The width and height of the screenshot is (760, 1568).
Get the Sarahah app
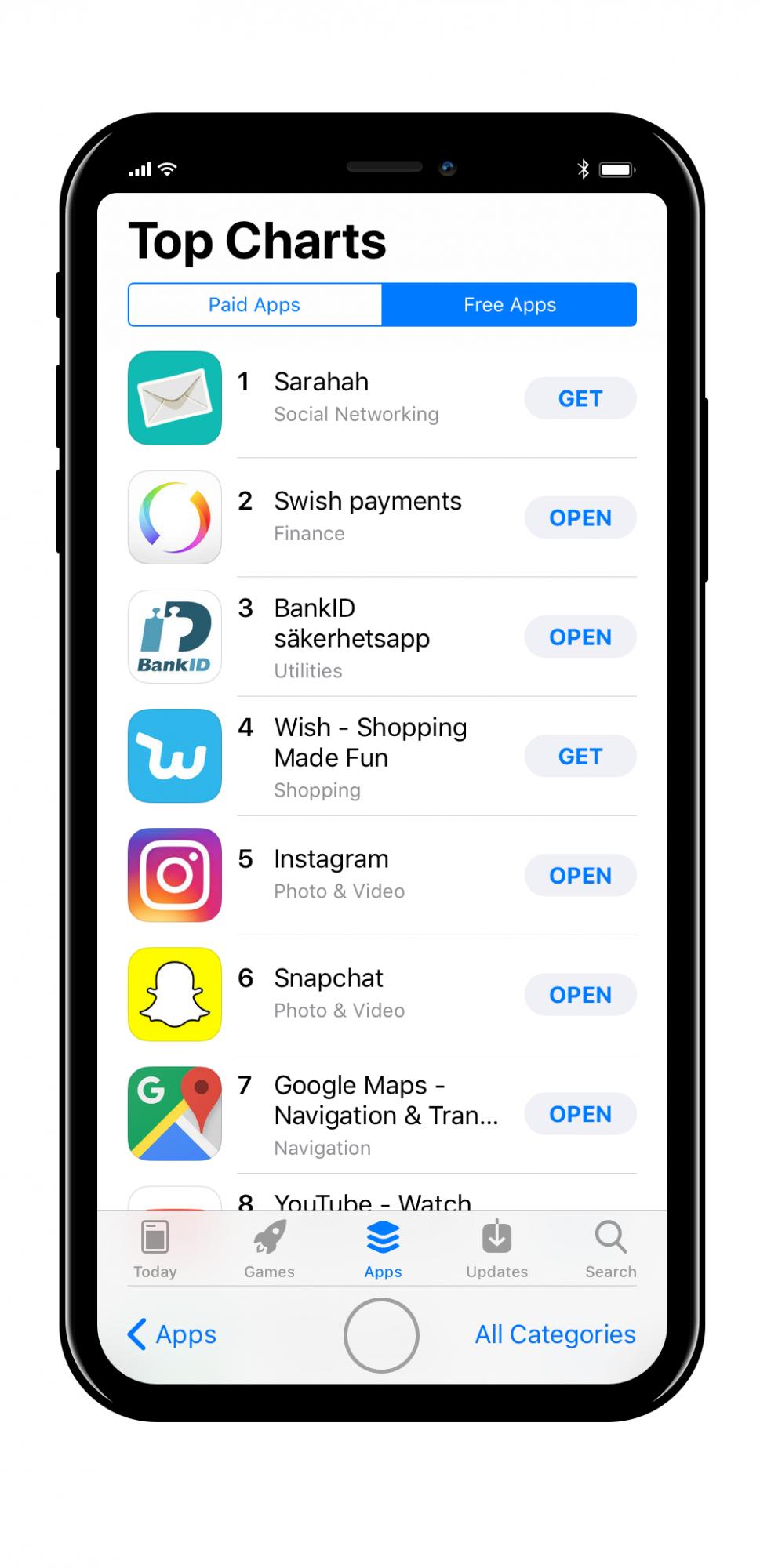pyautogui.click(x=580, y=398)
